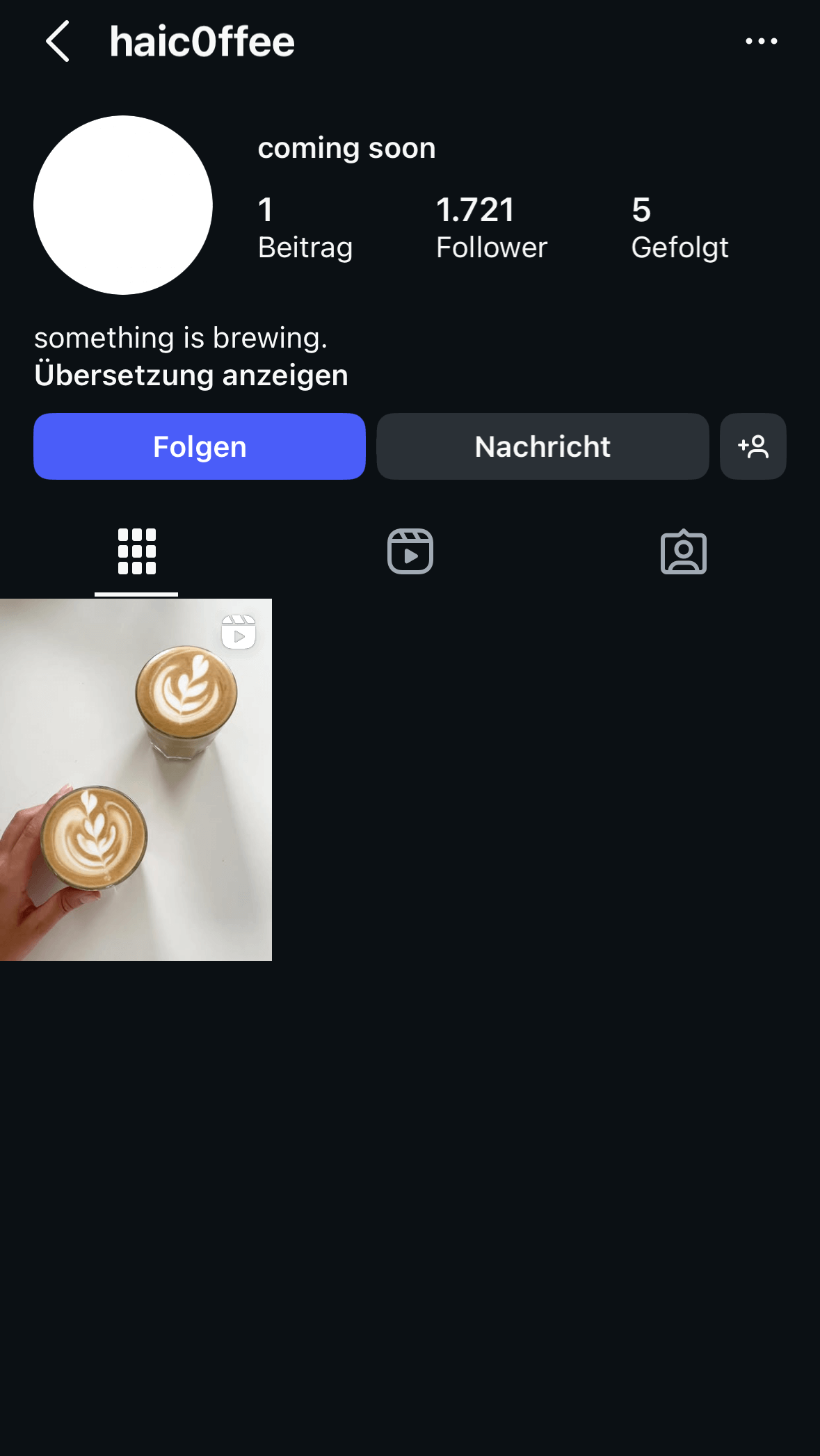Open the three-dot overflow menu
820x1456 pixels.
pos(761,42)
